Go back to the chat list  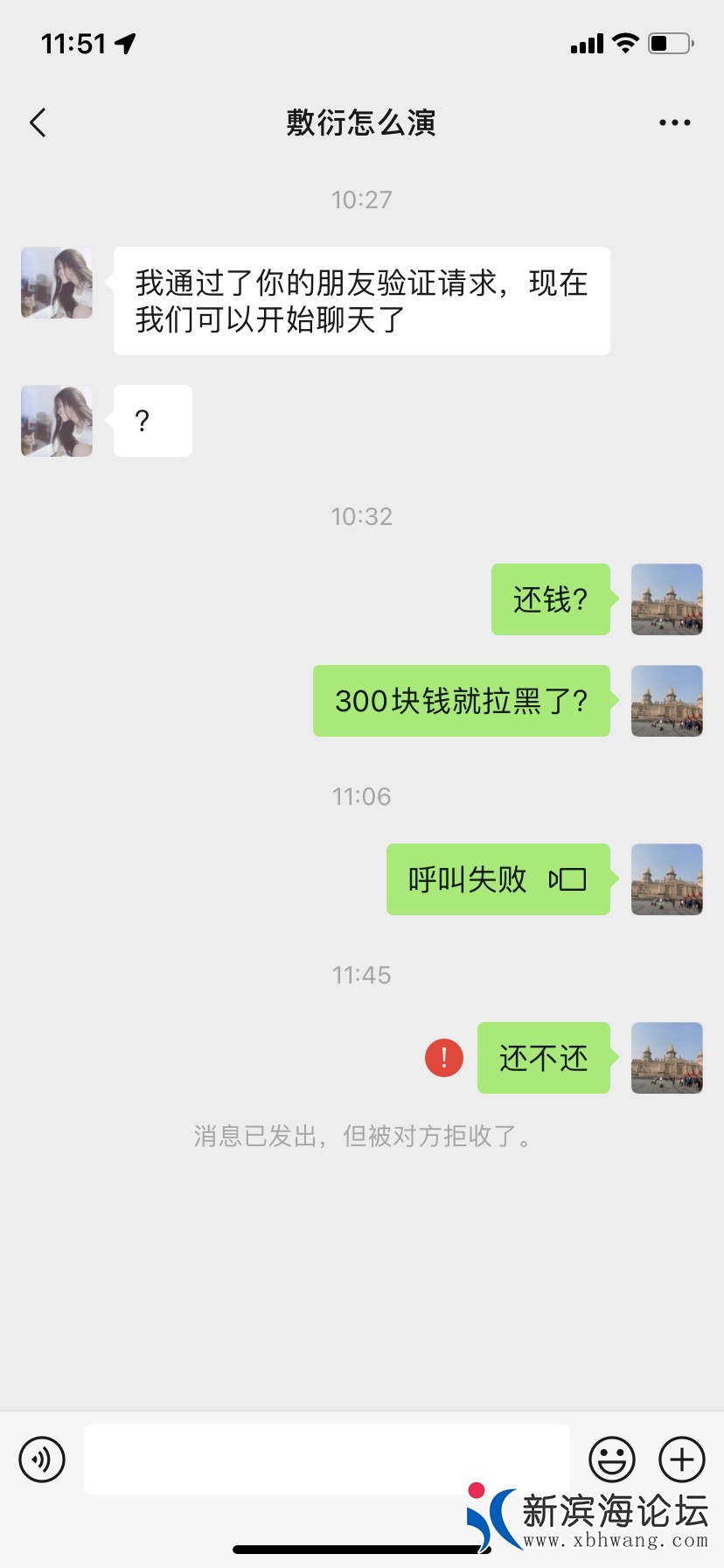tap(38, 123)
